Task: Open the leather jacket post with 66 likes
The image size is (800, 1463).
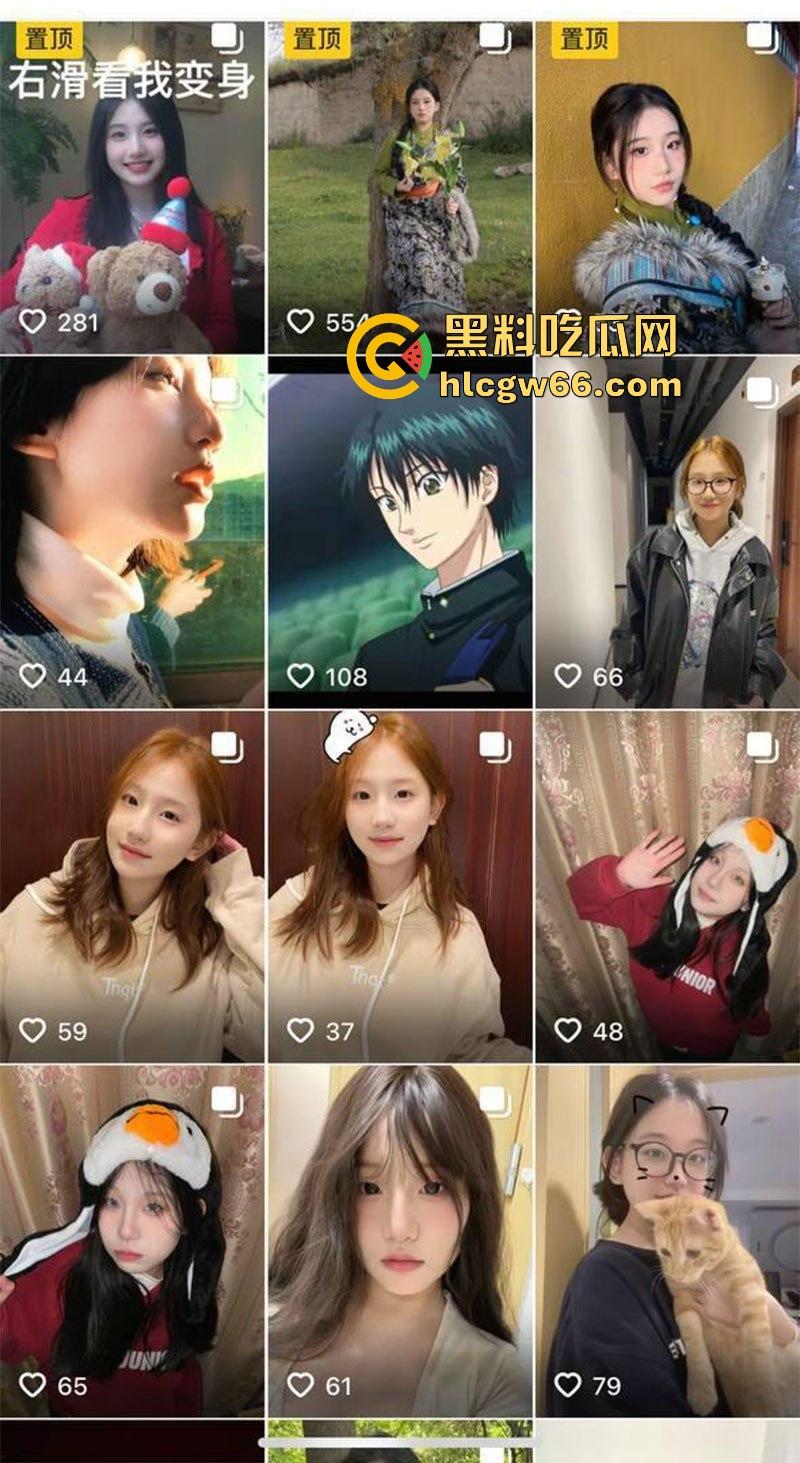Action: tap(667, 530)
